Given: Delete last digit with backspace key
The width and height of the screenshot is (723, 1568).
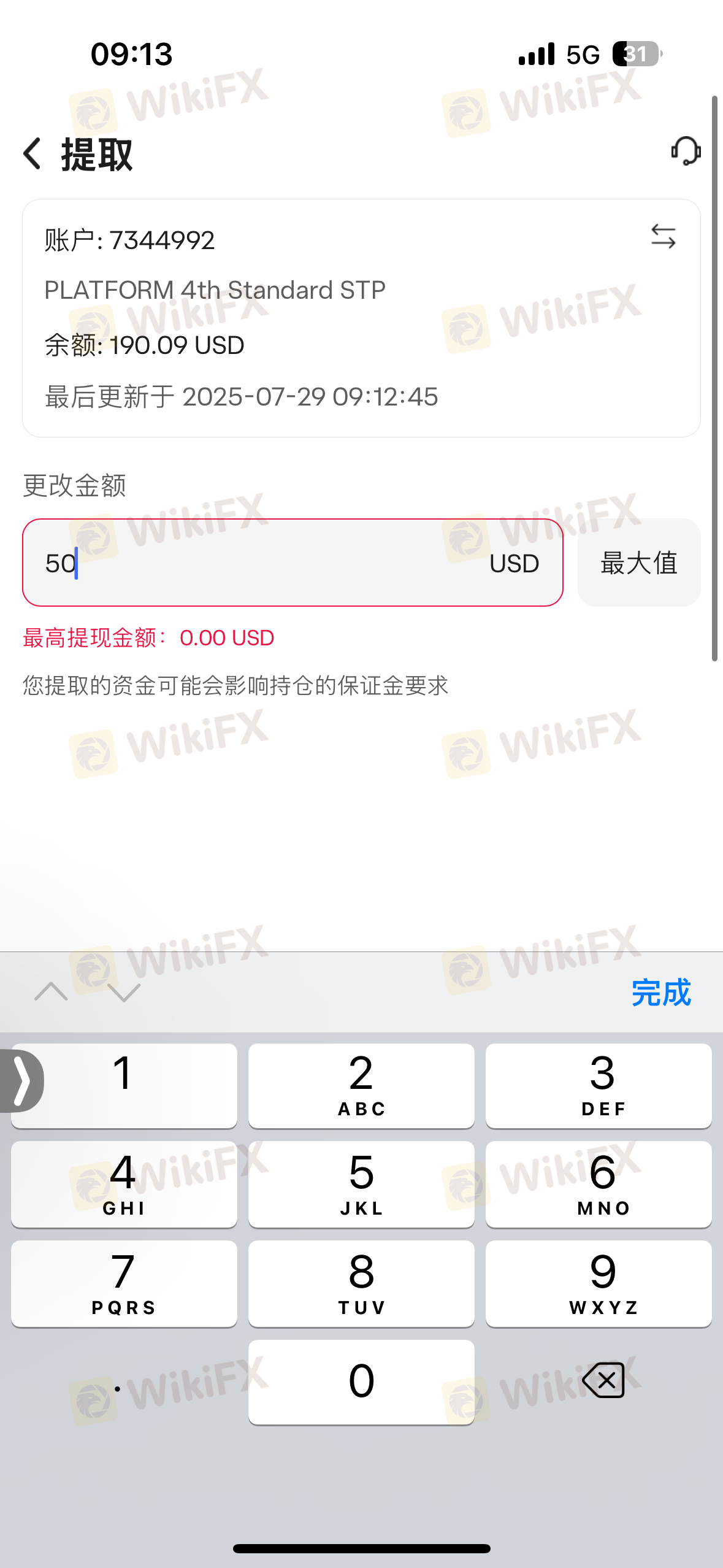Looking at the screenshot, I should tap(603, 1381).
